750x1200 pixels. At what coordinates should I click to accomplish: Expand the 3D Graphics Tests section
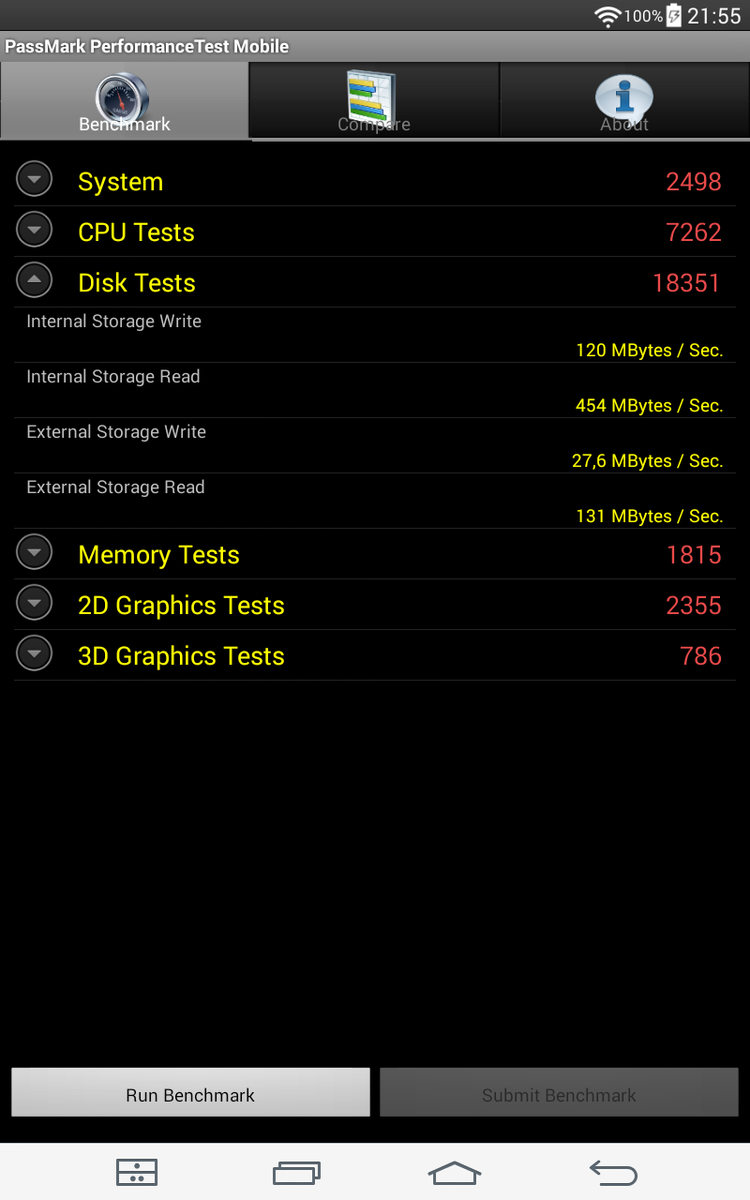tap(34, 655)
